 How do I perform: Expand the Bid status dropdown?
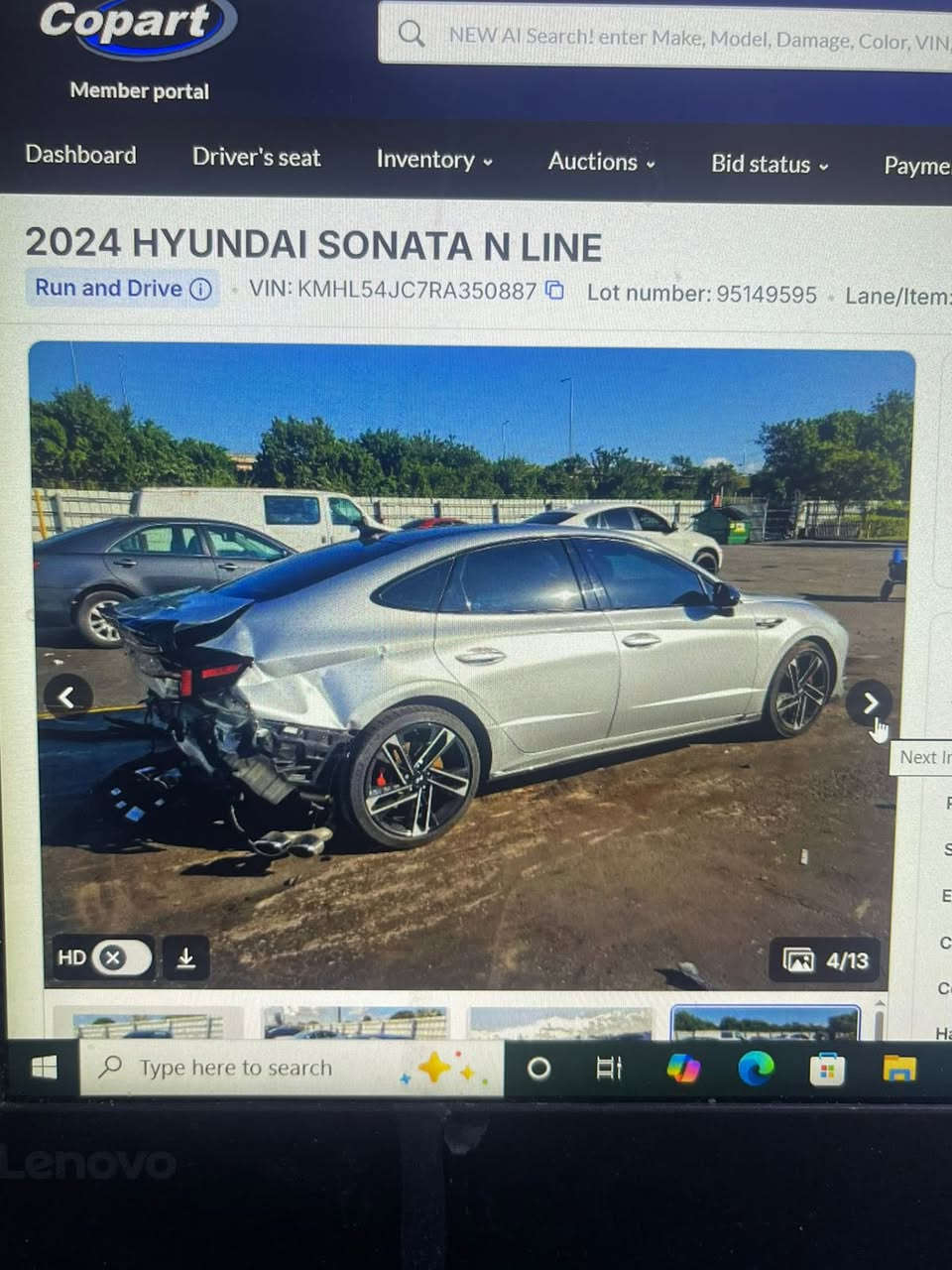(x=769, y=165)
